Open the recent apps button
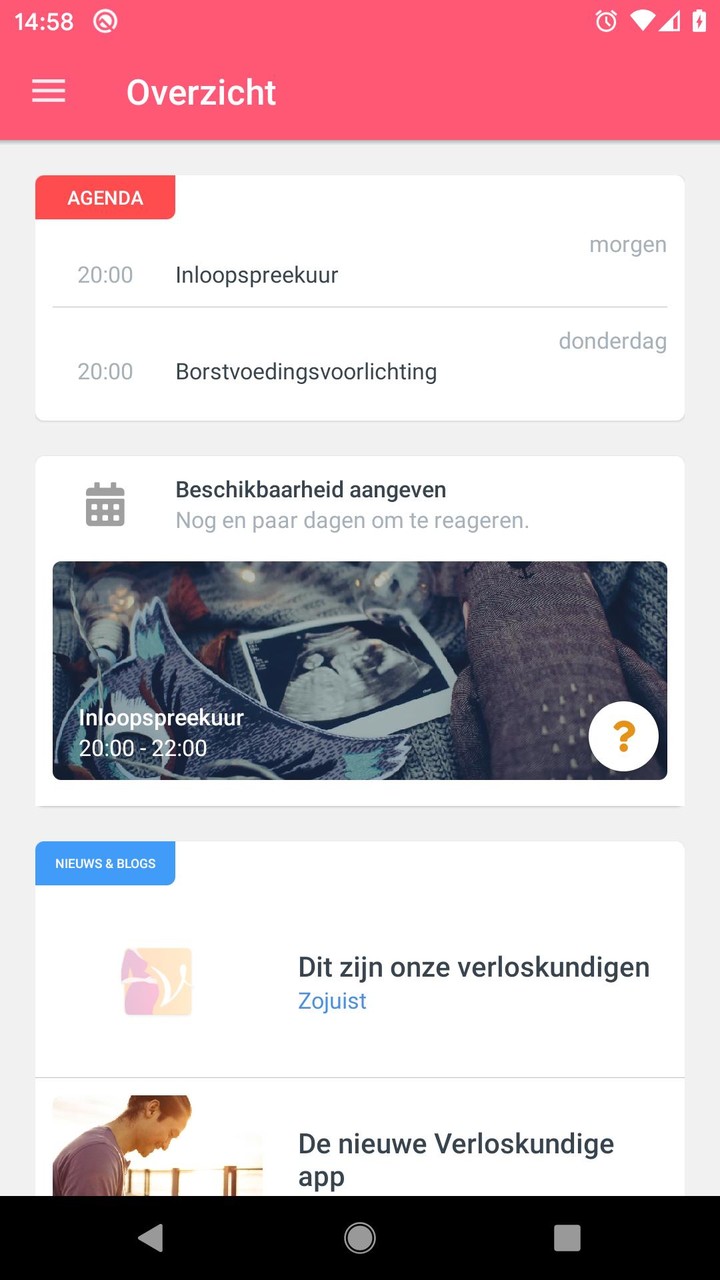The width and height of the screenshot is (720, 1280). [x=567, y=1237]
